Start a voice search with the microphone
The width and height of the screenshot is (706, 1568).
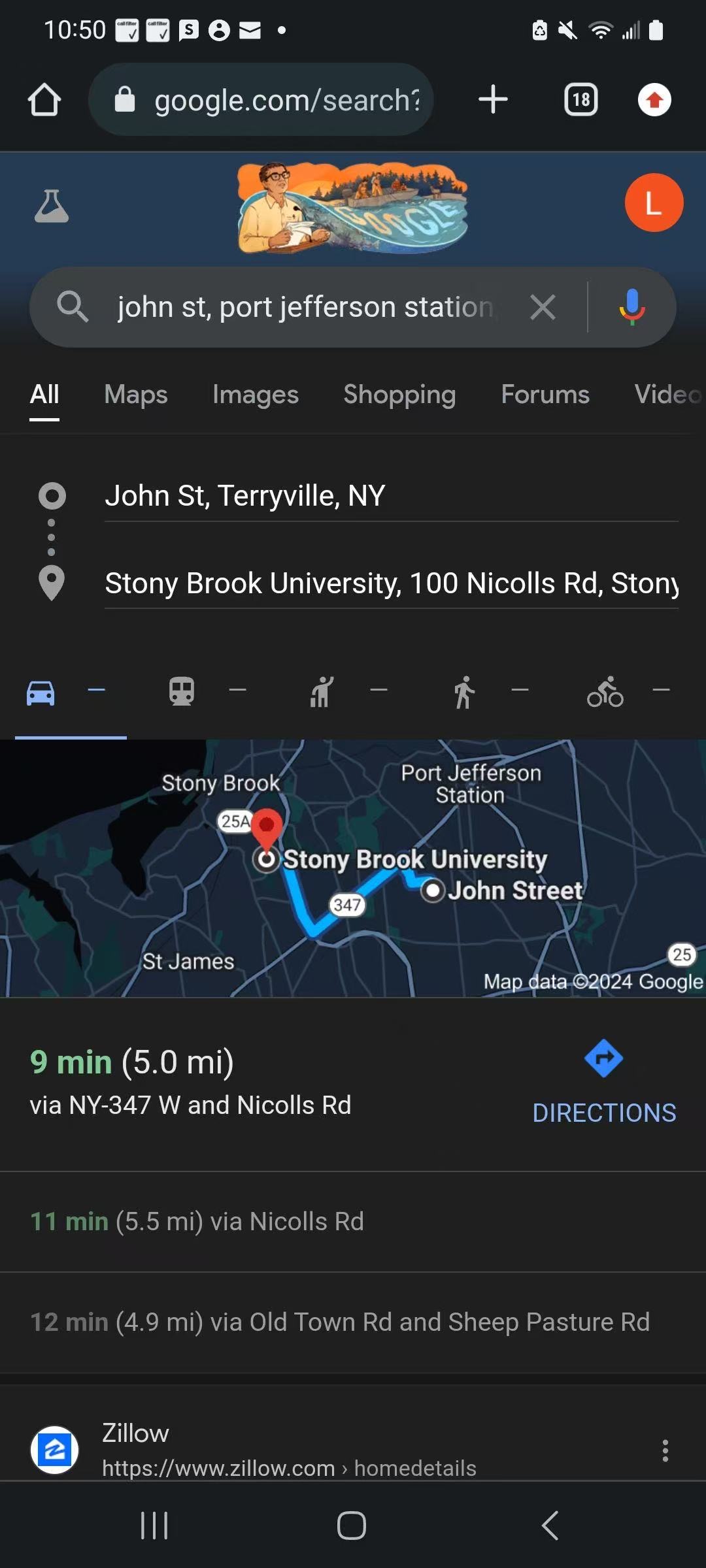pyautogui.click(x=631, y=307)
